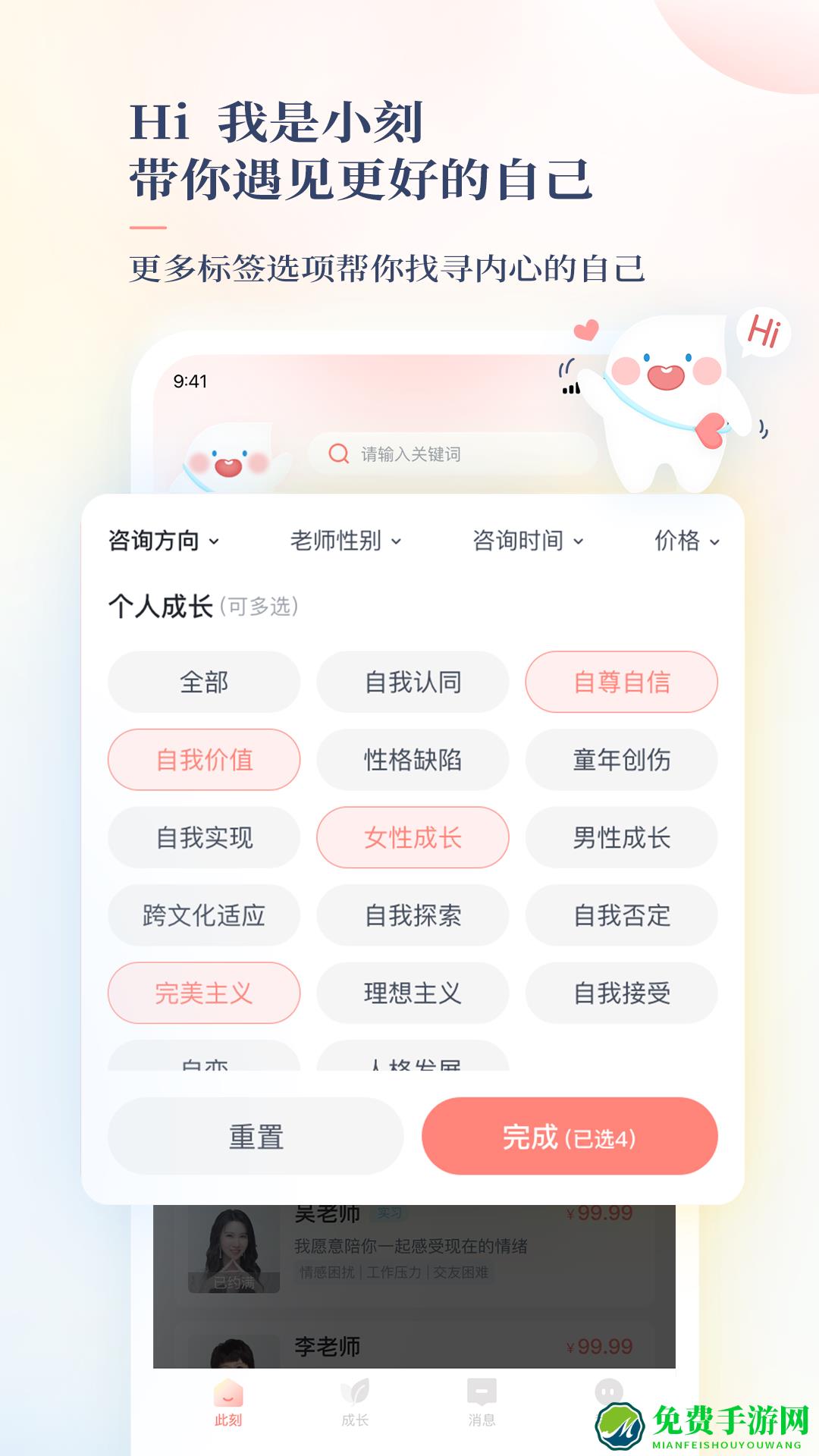819x1456 pixels.
Task: Open the 咨询方向 filter dropdown
Action: click(x=163, y=540)
